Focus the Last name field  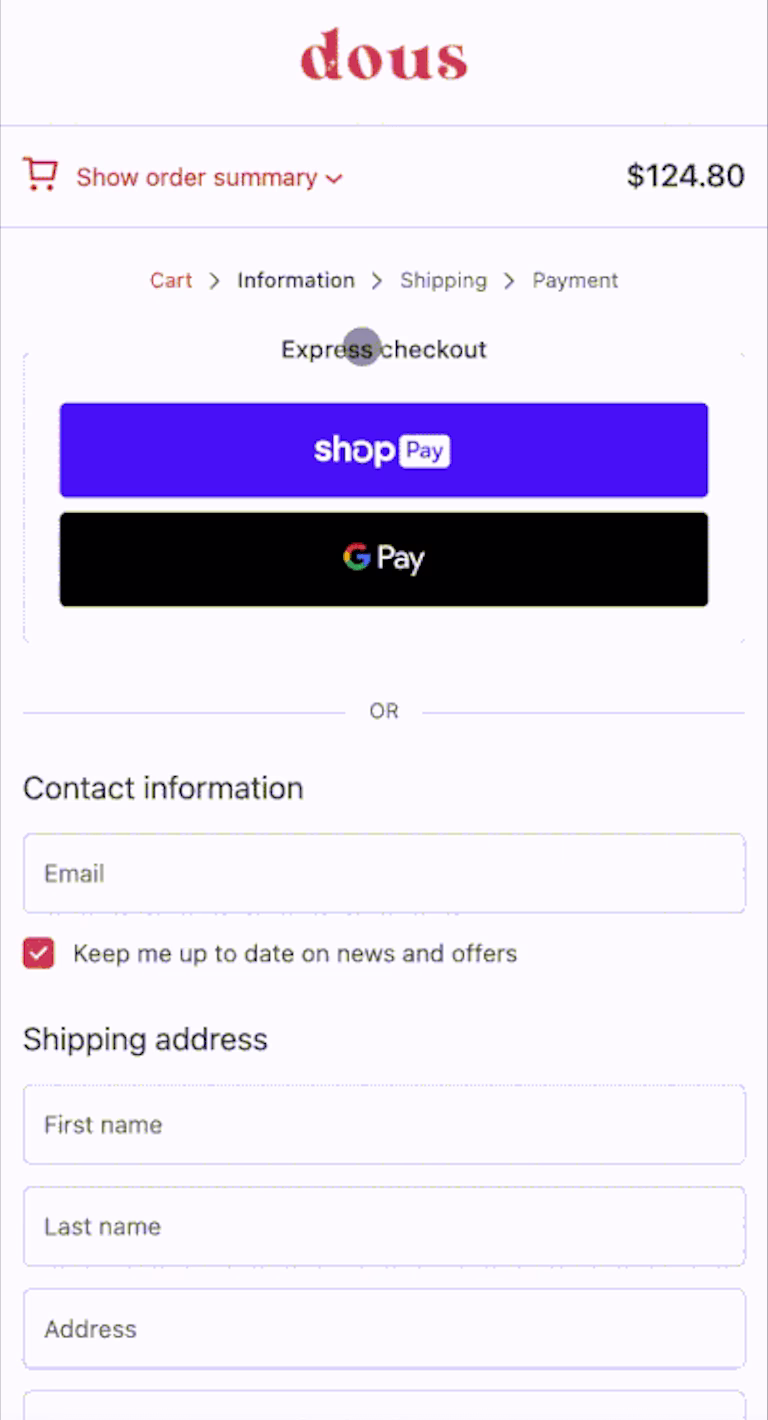tap(384, 1226)
